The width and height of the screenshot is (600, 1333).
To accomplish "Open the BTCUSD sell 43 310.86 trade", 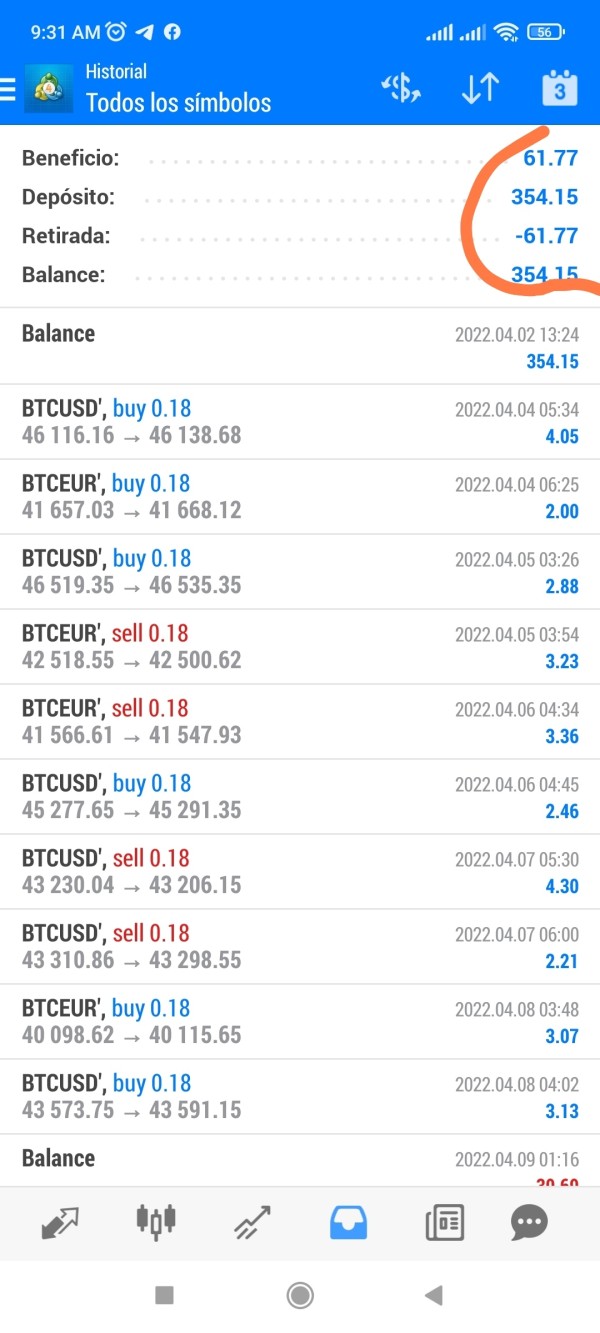I will point(300,947).
